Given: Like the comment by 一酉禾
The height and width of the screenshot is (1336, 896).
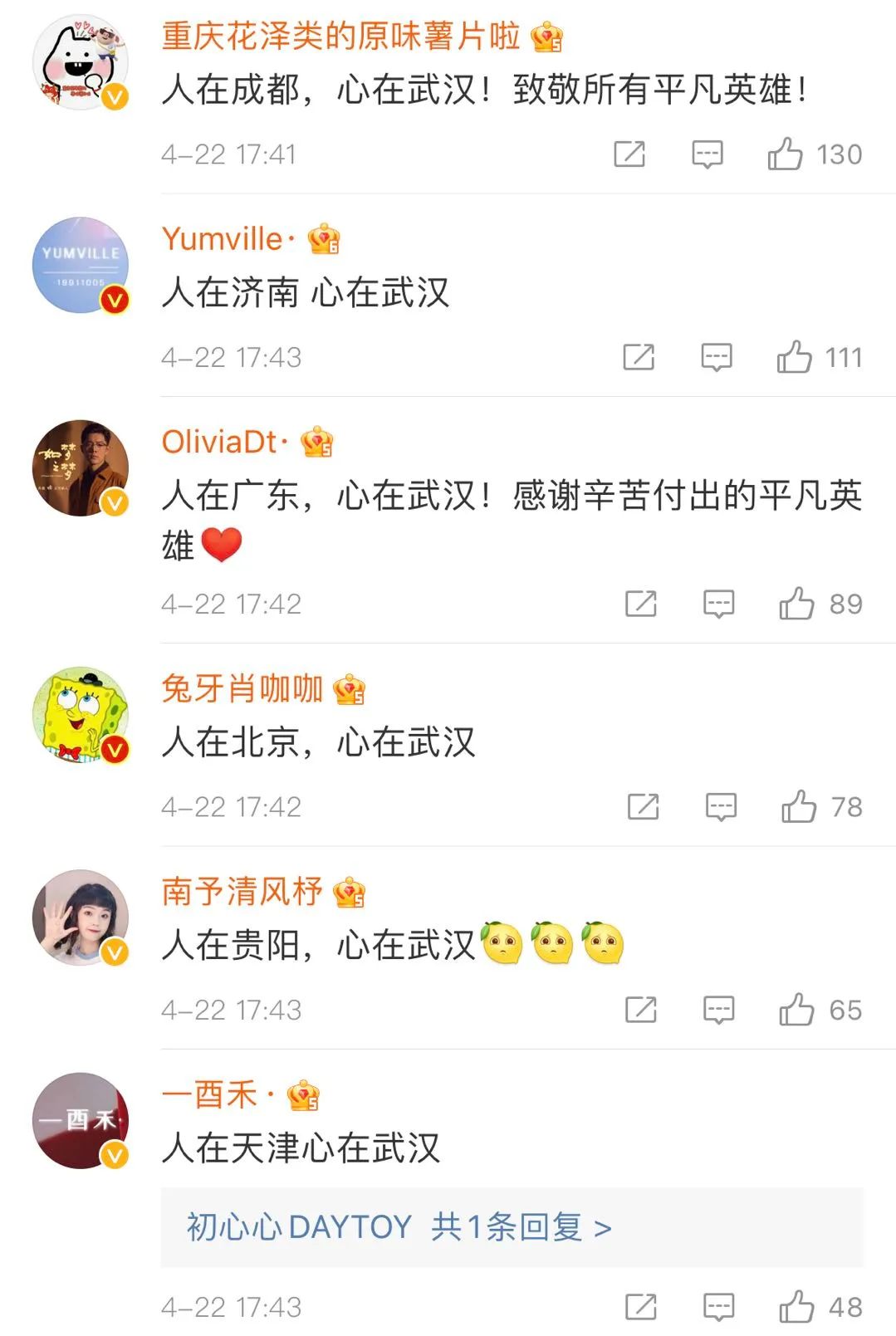Looking at the screenshot, I should [x=796, y=1307].
